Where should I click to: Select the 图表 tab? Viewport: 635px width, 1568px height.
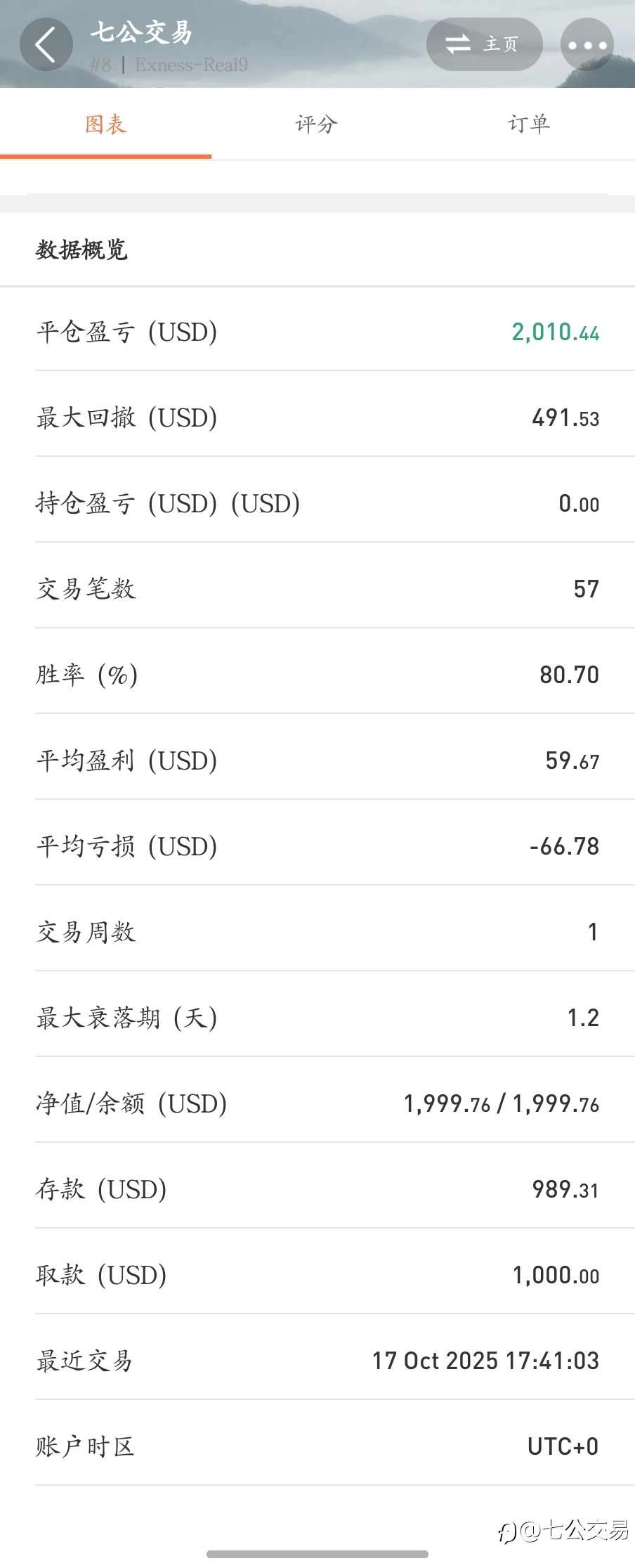pyautogui.click(x=105, y=123)
